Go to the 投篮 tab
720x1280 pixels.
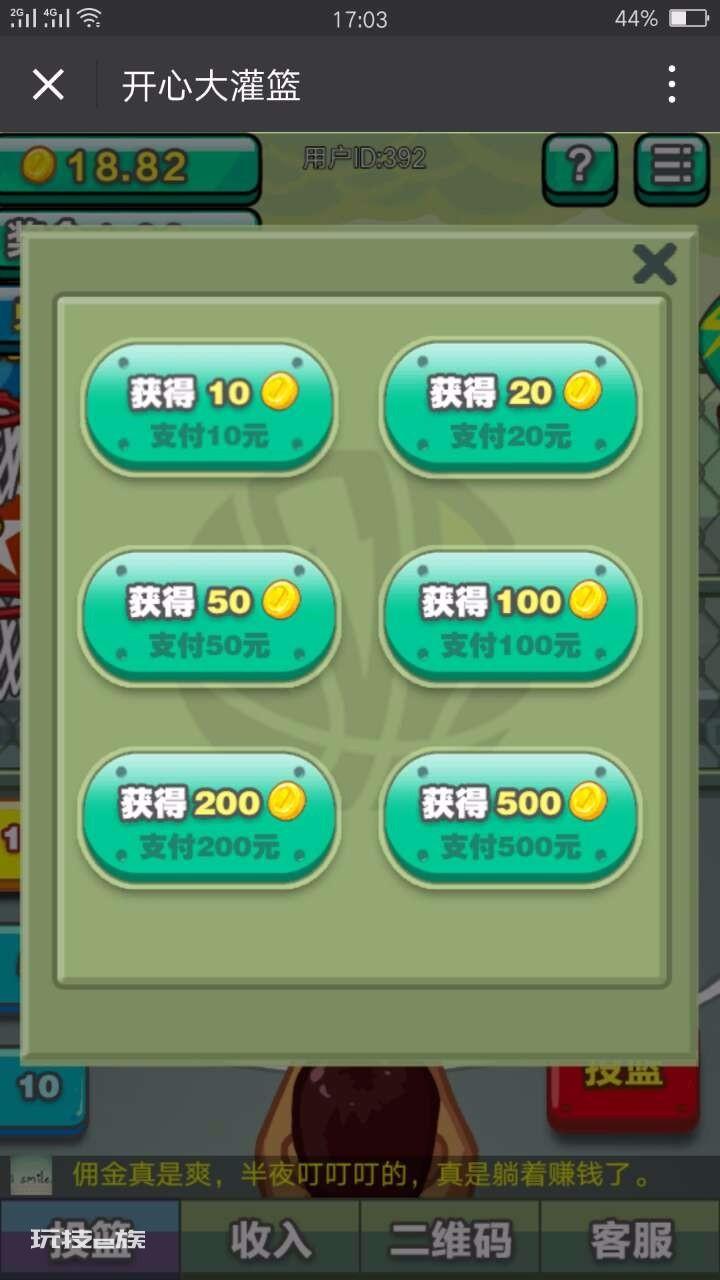coord(90,1240)
